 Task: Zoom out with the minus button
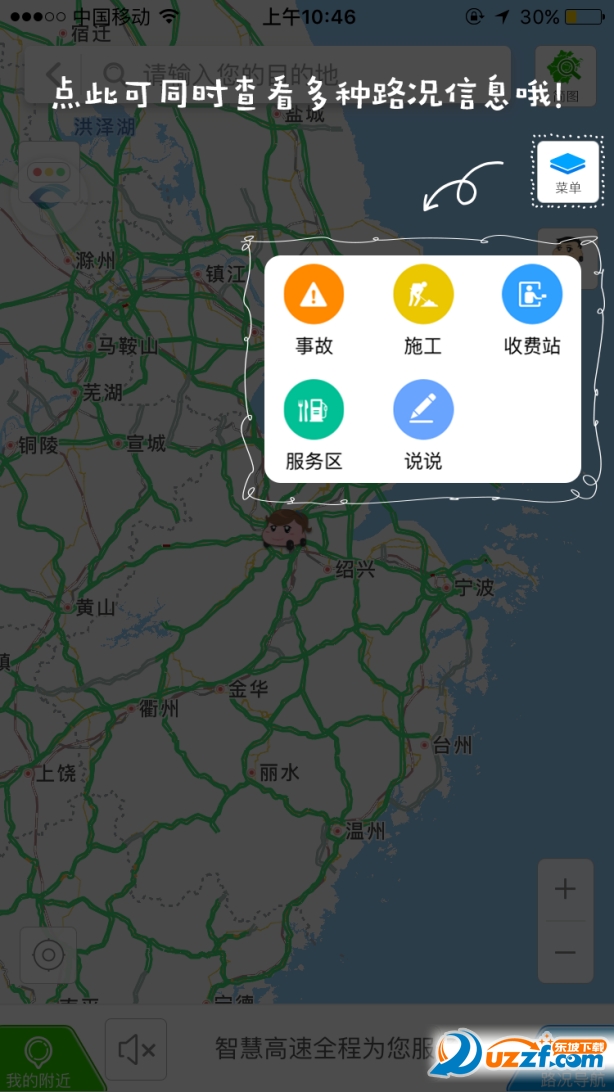point(565,953)
